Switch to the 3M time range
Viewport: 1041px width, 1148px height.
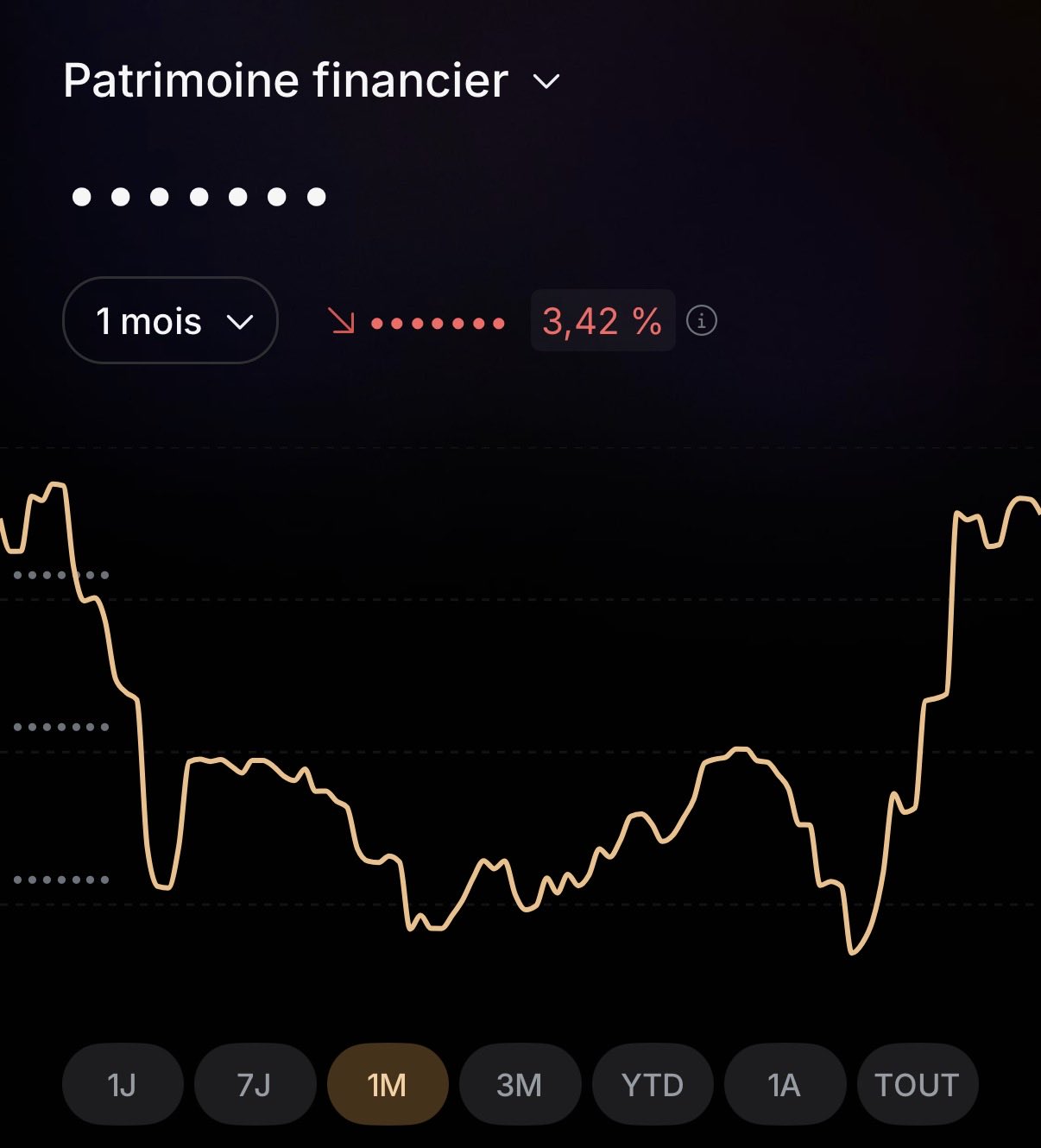520,1084
